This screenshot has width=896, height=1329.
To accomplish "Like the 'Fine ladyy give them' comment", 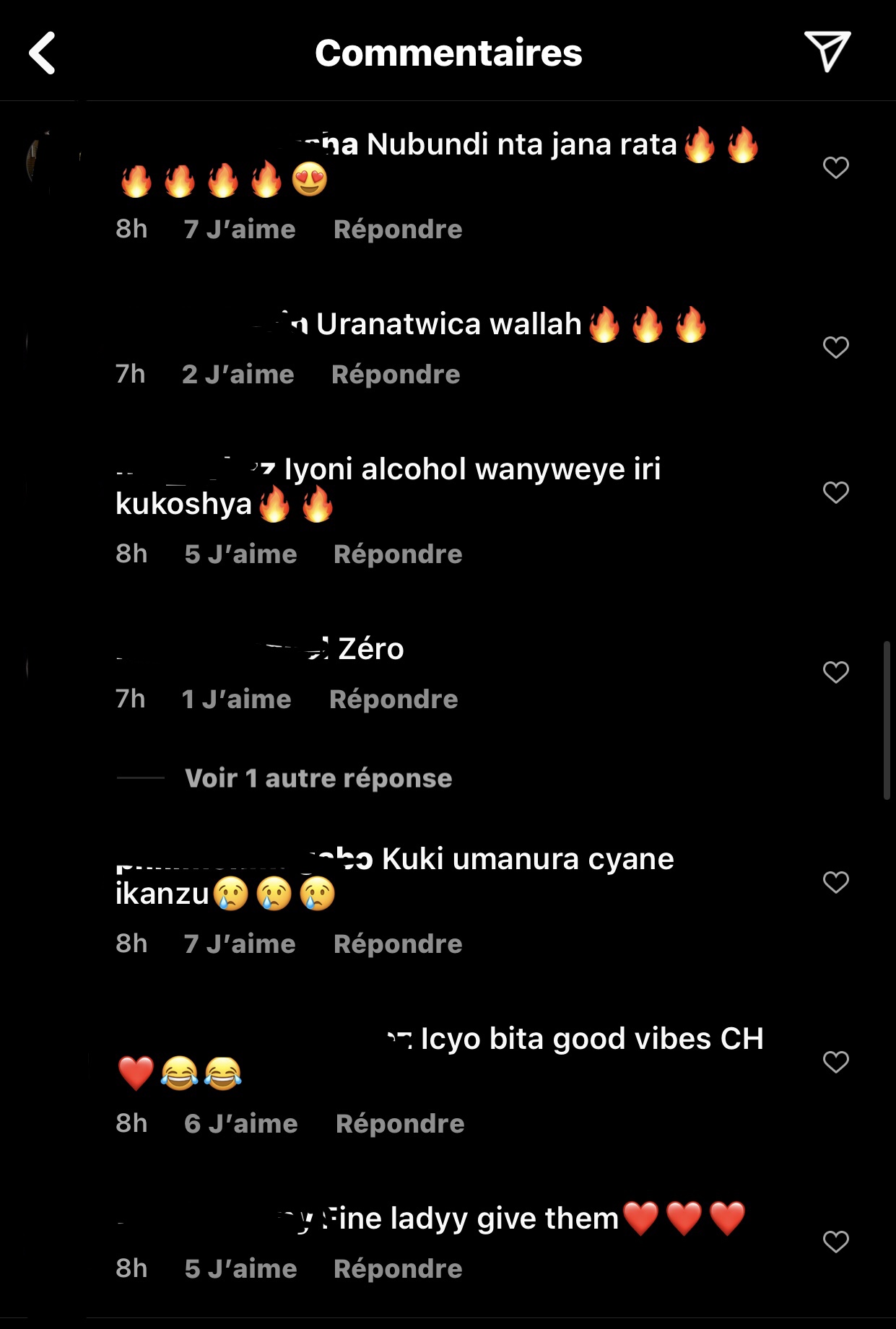I will (x=835, y=1242).
